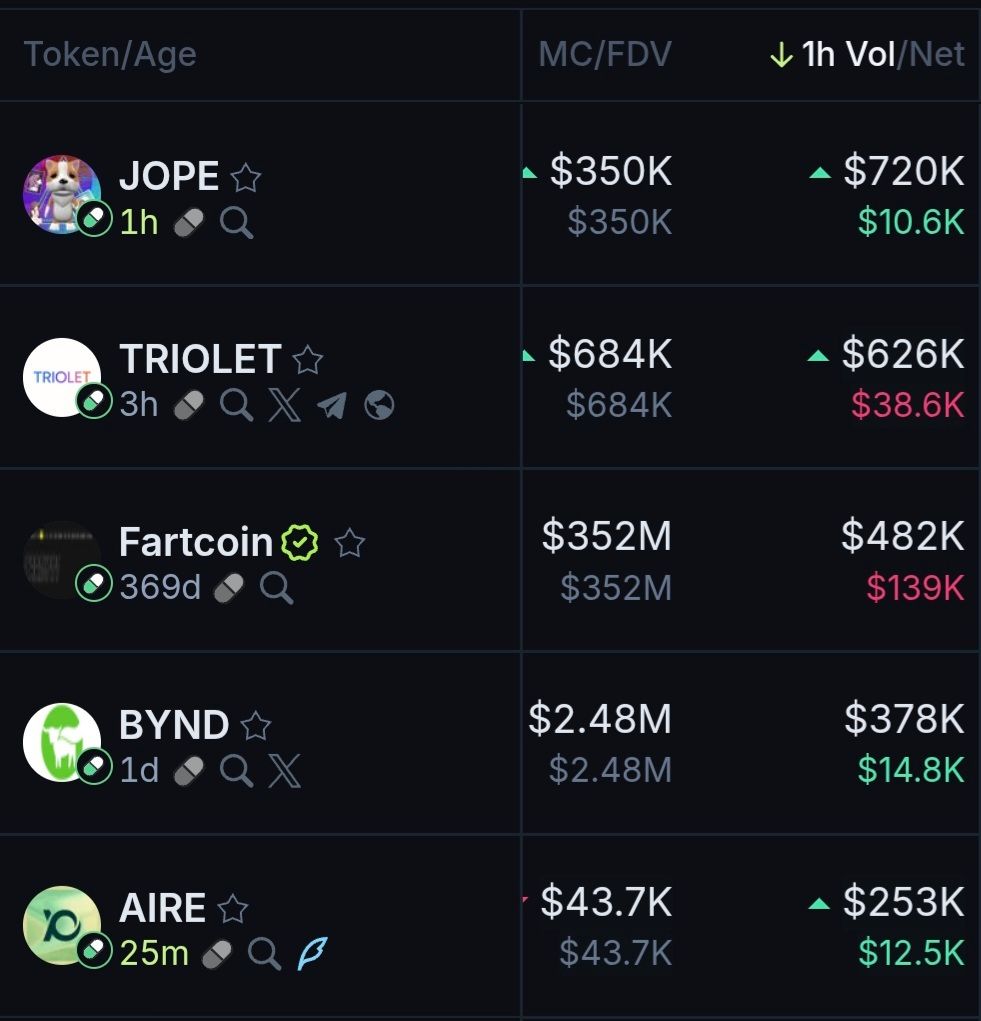981x1021 pixels.
Task: Favorite JOPE with its star icon
Action: pyautogui.click(x=246, y=178)
